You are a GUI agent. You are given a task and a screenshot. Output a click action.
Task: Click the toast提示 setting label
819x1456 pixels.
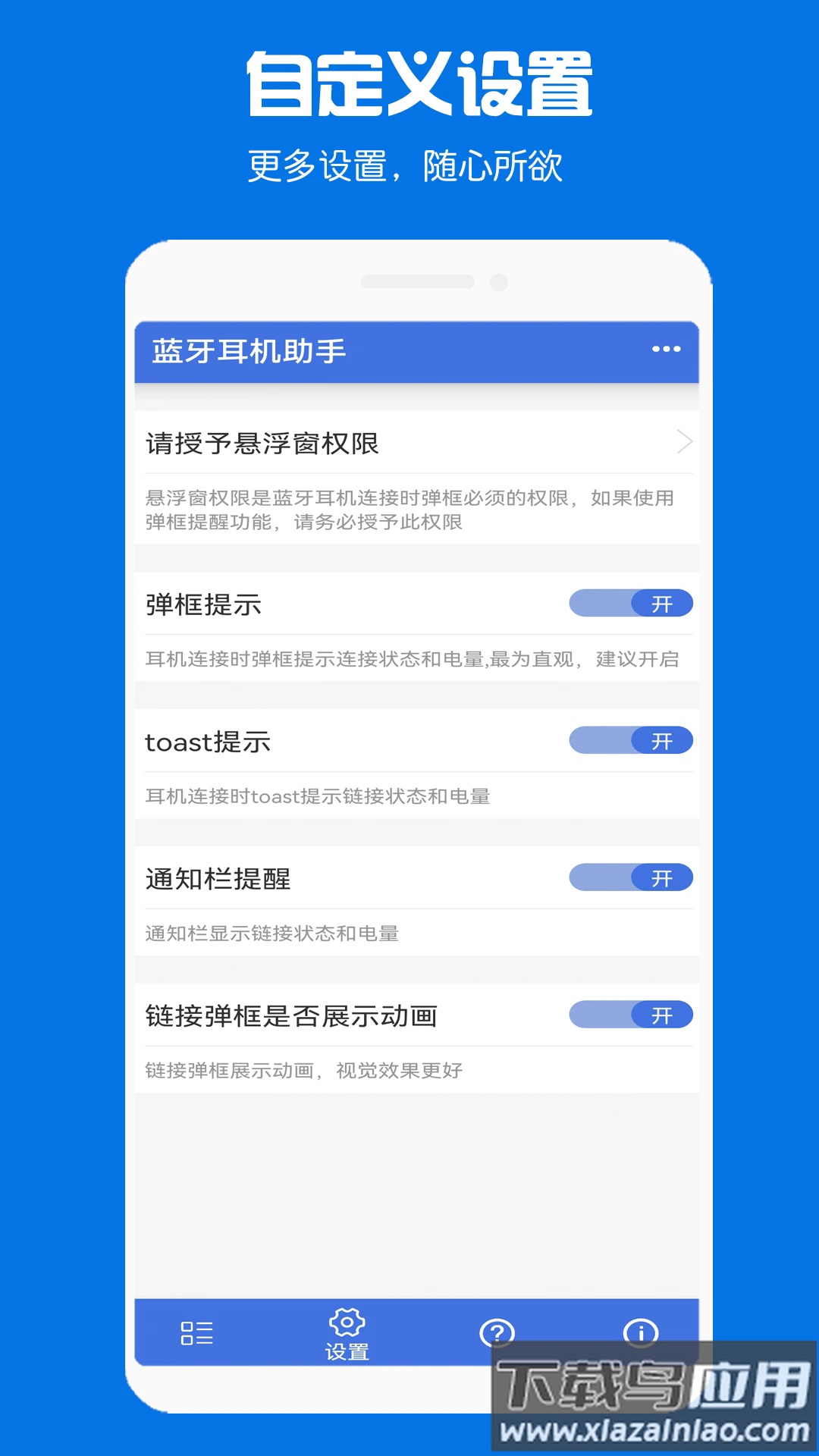tap(207, 742)
